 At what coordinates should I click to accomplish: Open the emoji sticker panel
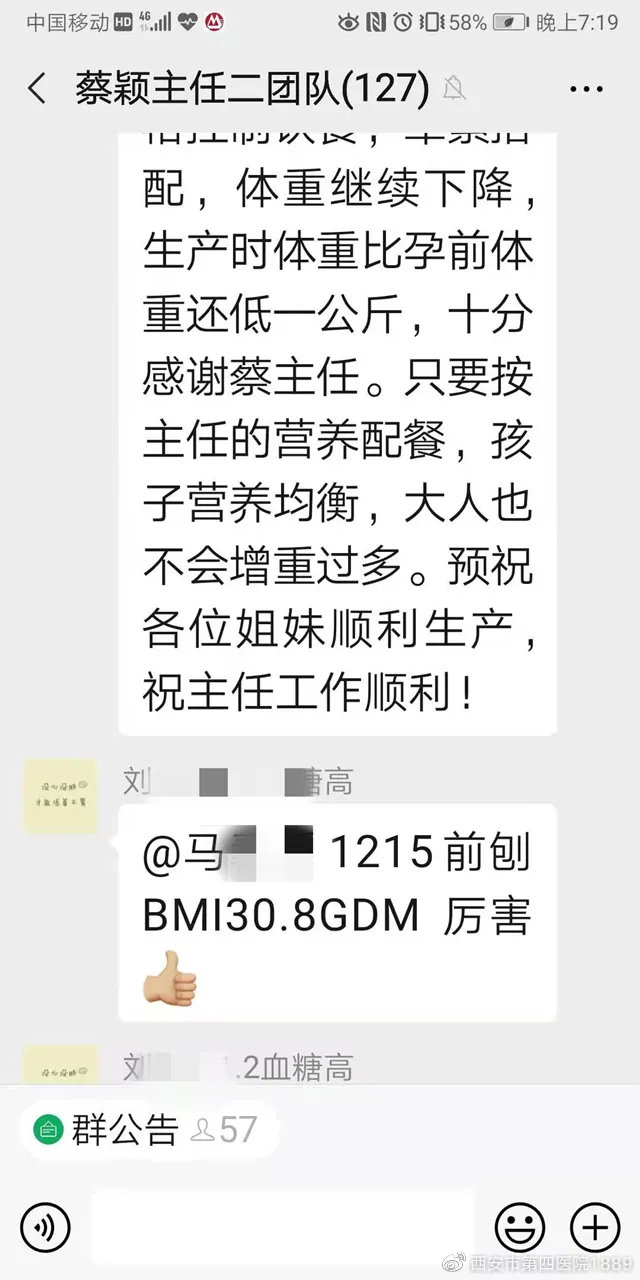click(520, 1226)
